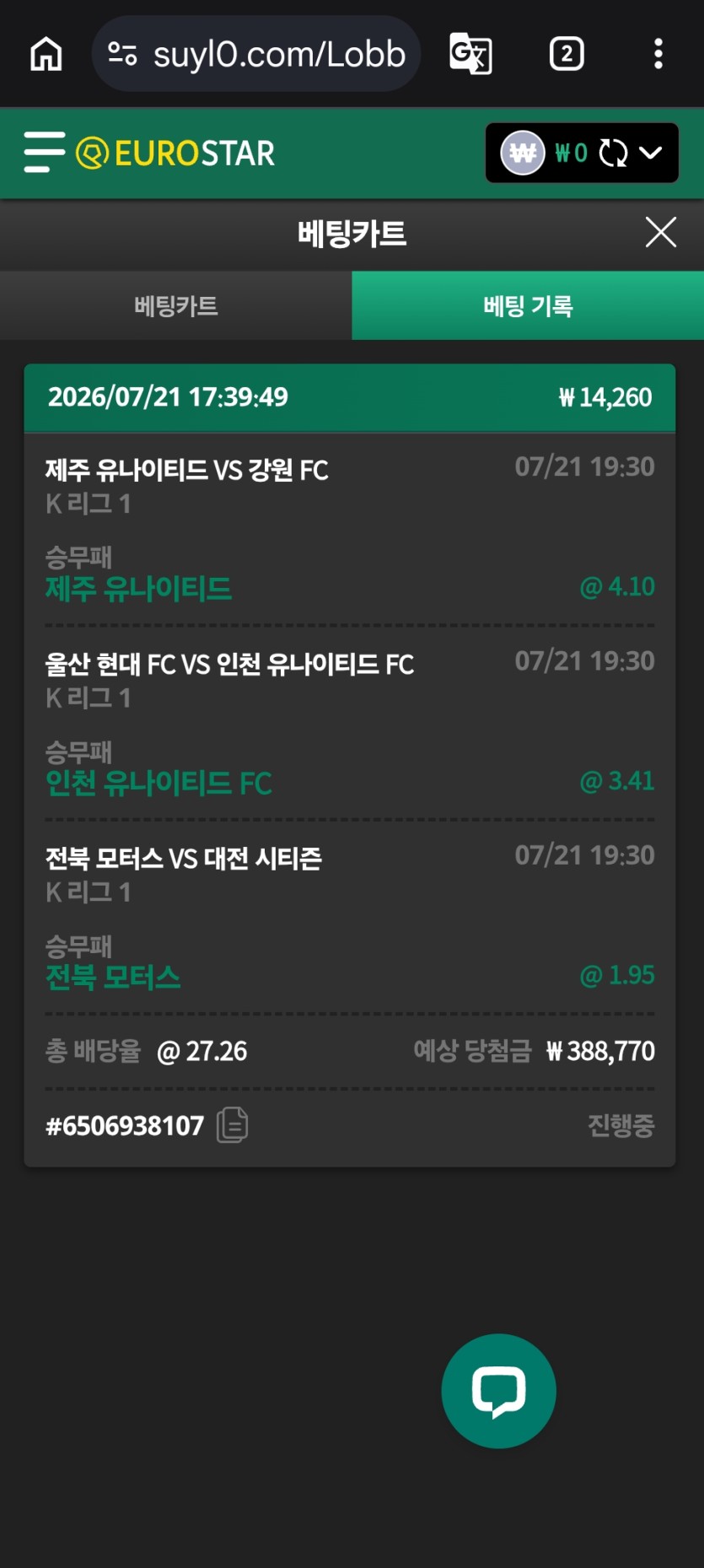Select the 베팅 기록 tab
This screenshot has height=1568, width=704.
(x=528, y=305)
